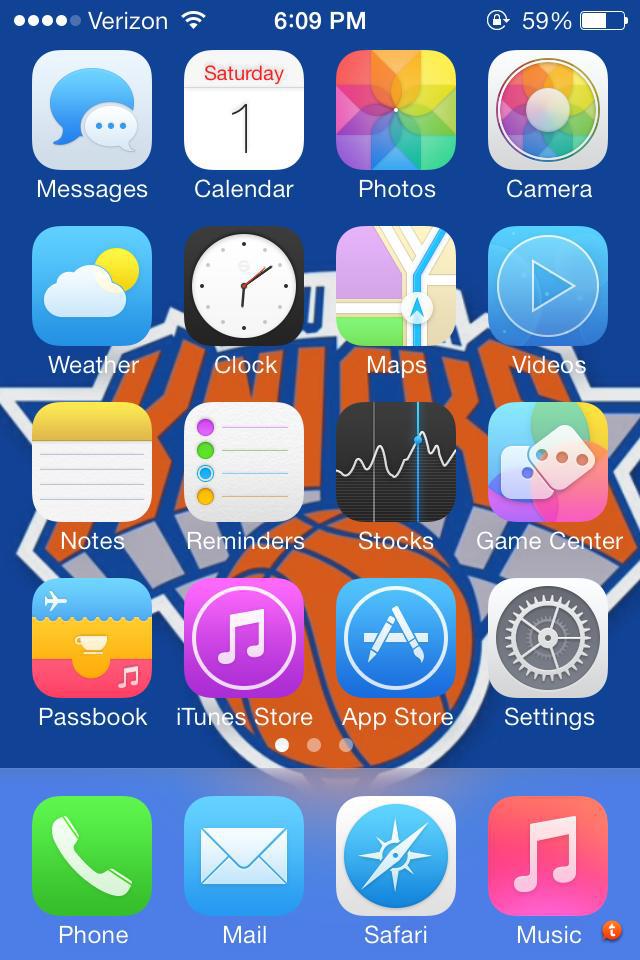Open the Clock app
The image size is (640, 960).
(244, 286)
